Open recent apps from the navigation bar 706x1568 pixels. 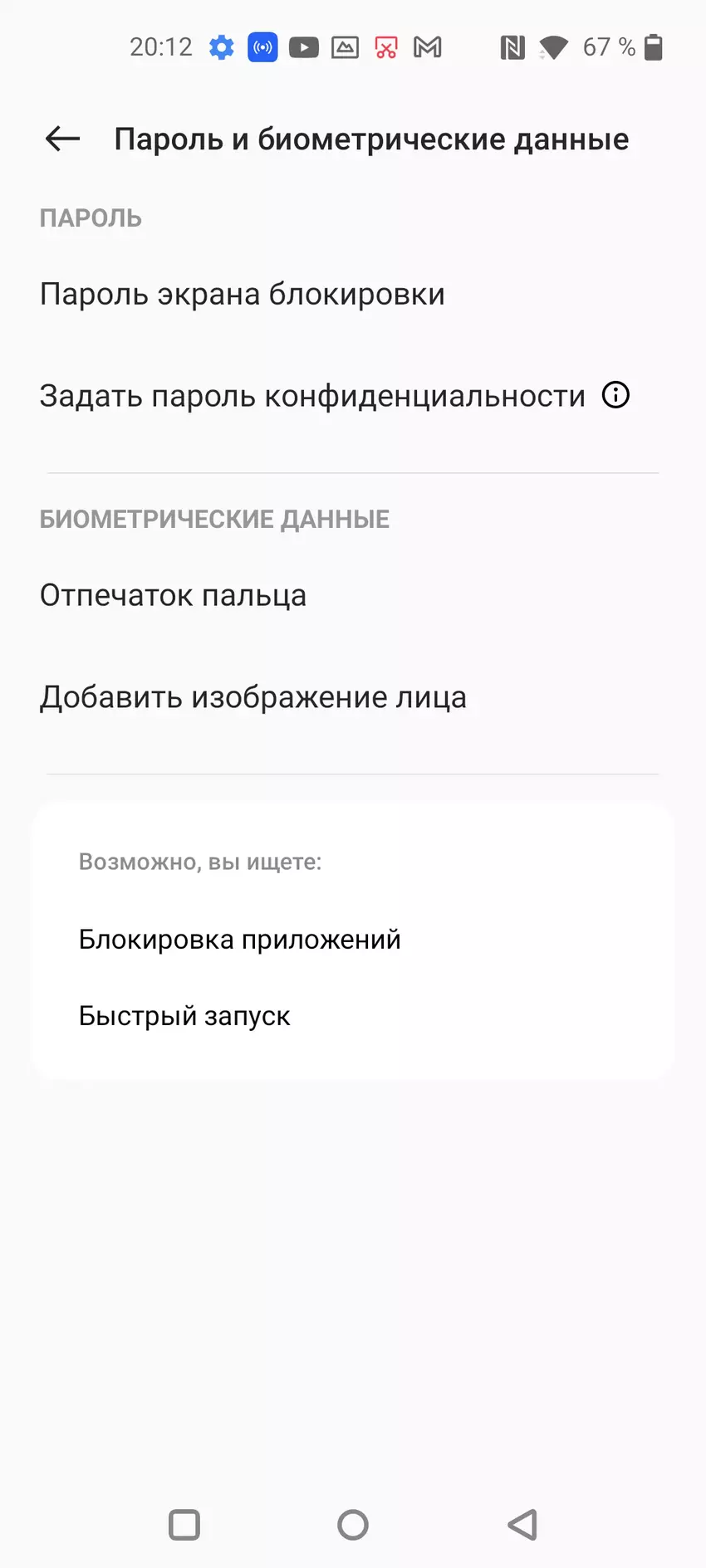coord(184,1525)
